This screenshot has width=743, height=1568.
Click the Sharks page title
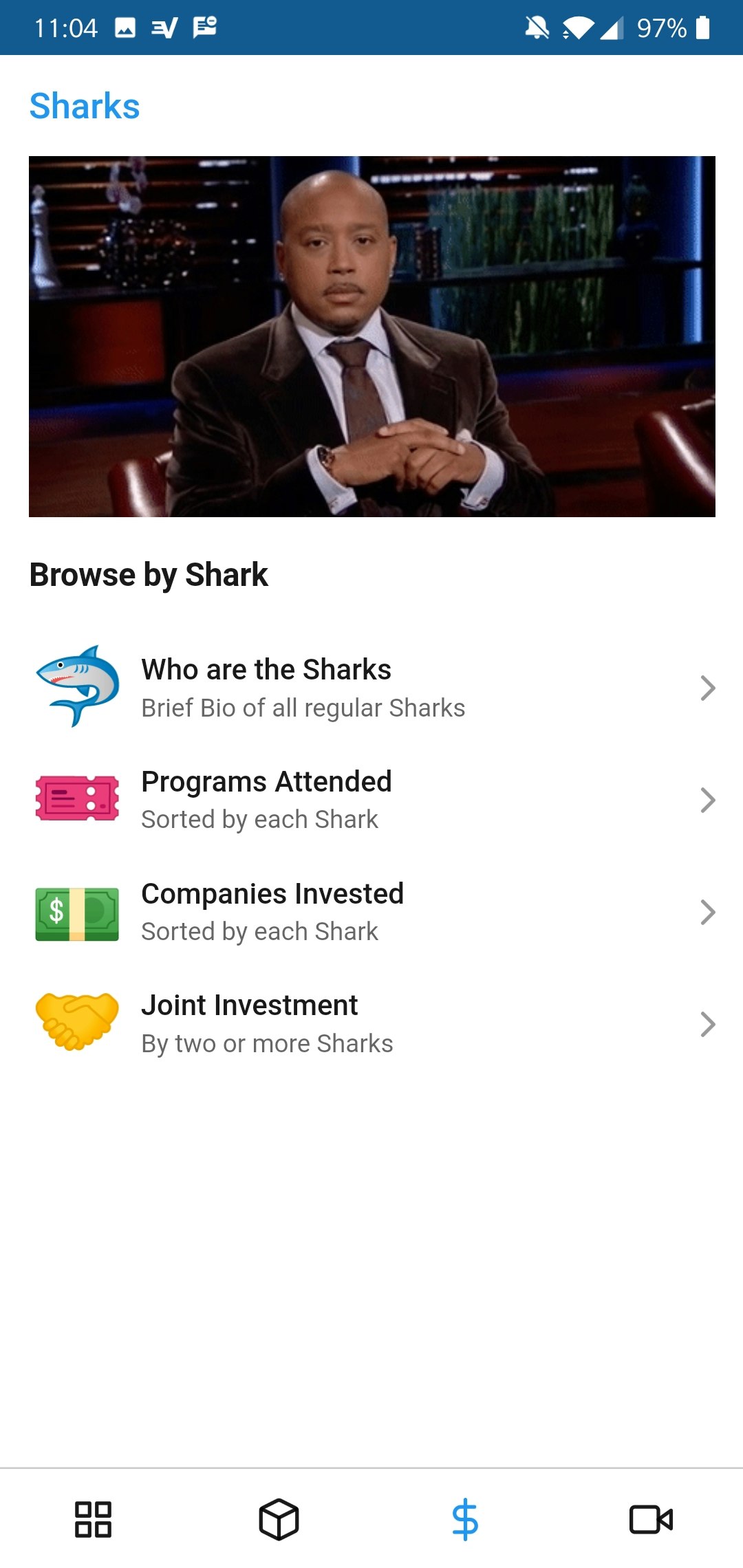pos(84,106)
